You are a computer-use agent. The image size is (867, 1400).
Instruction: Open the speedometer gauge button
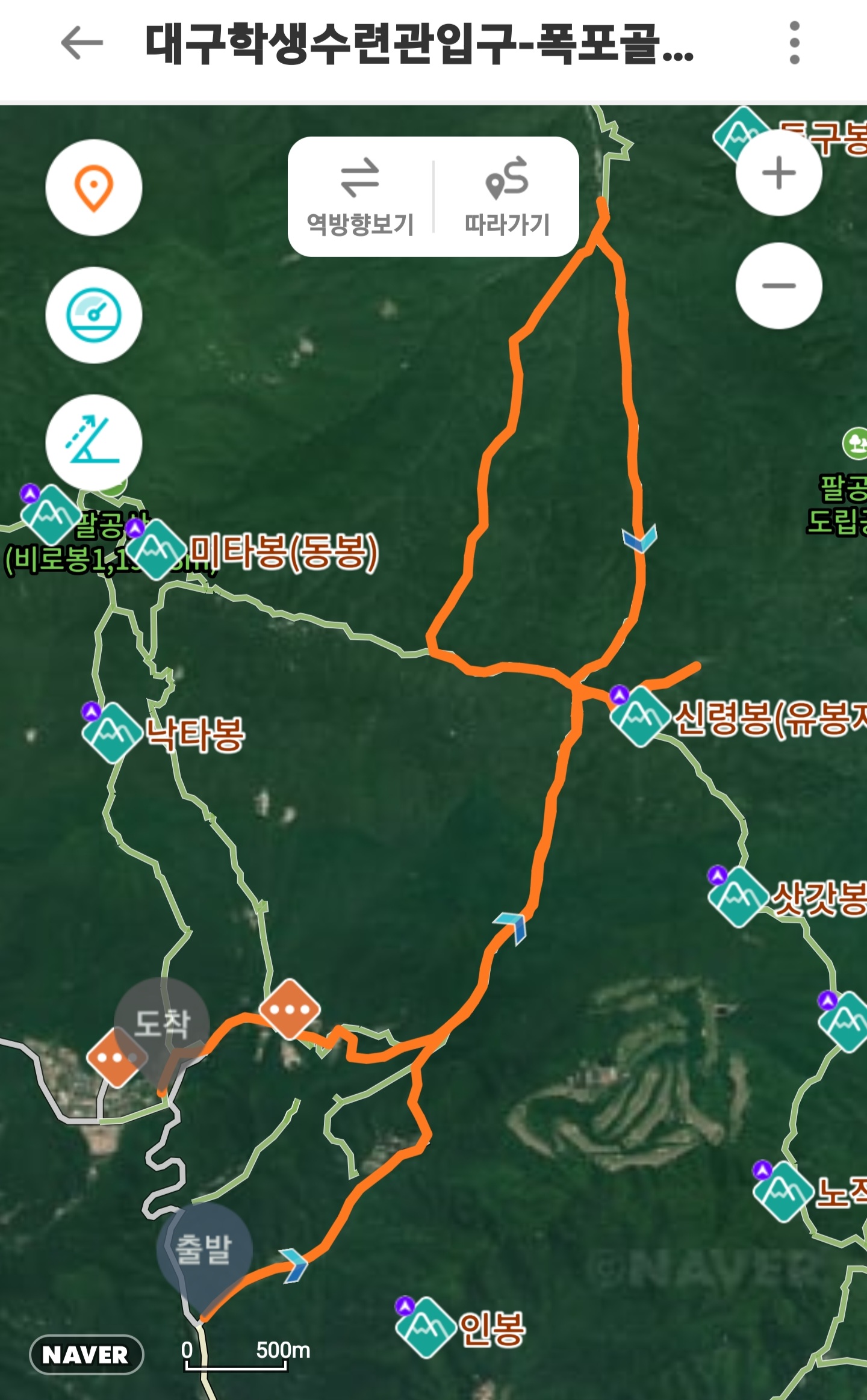click(x=94, y=315)
